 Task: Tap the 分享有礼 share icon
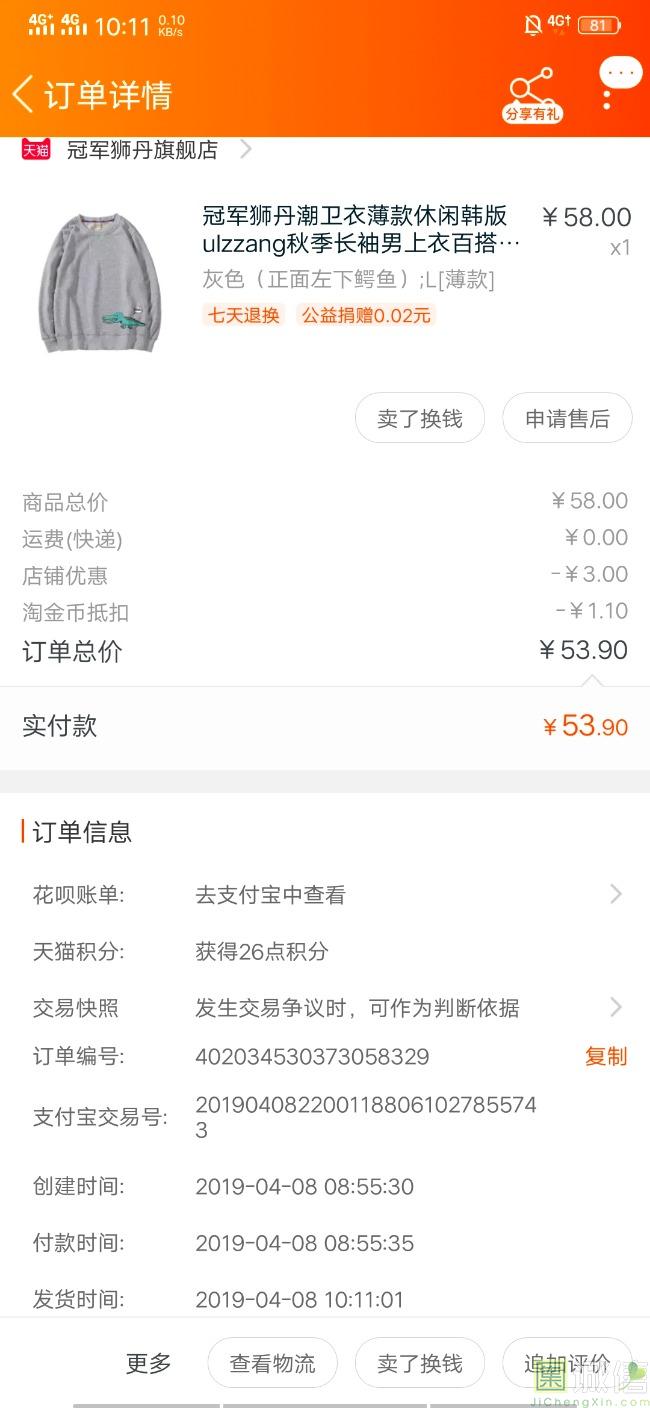click(x=532, y=95)
